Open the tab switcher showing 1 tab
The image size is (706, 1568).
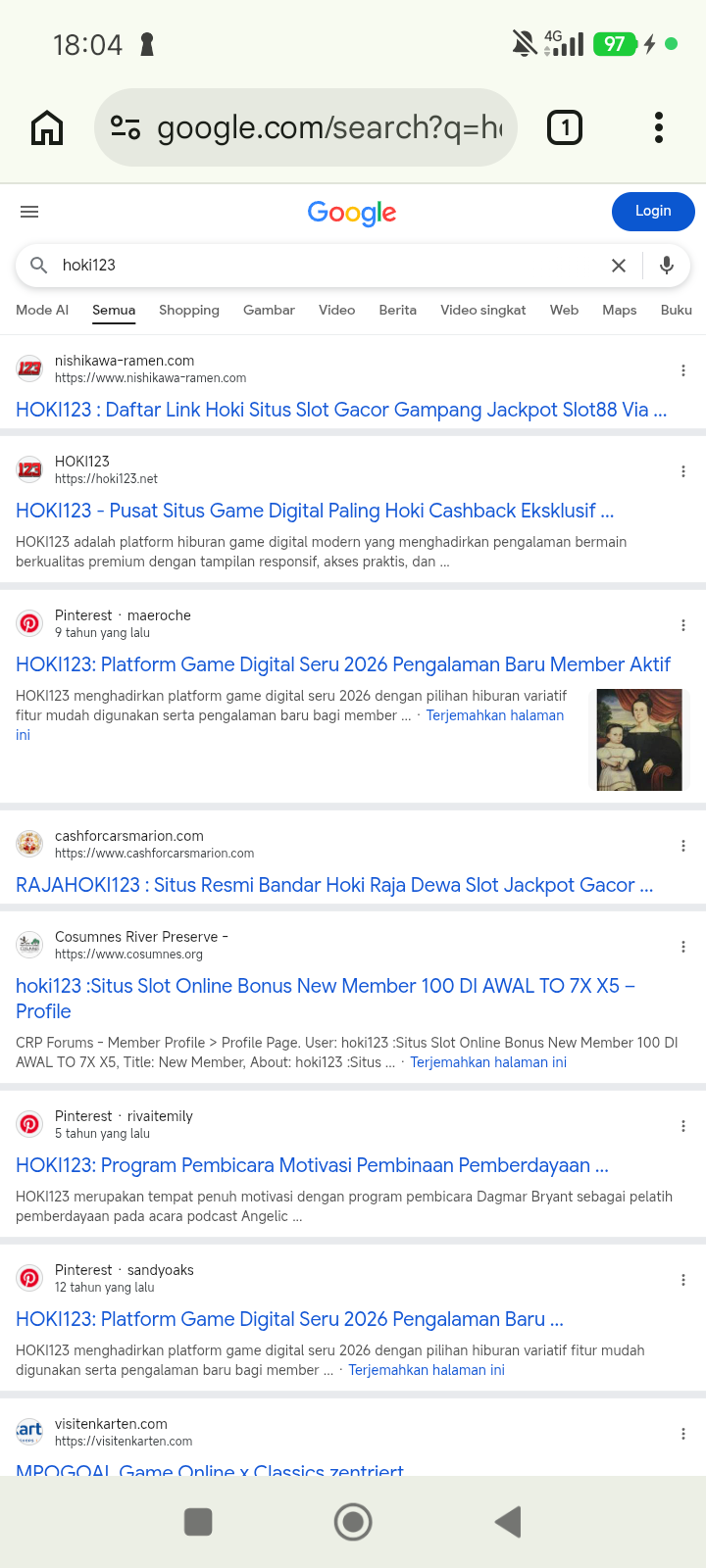tap(565, 127)
